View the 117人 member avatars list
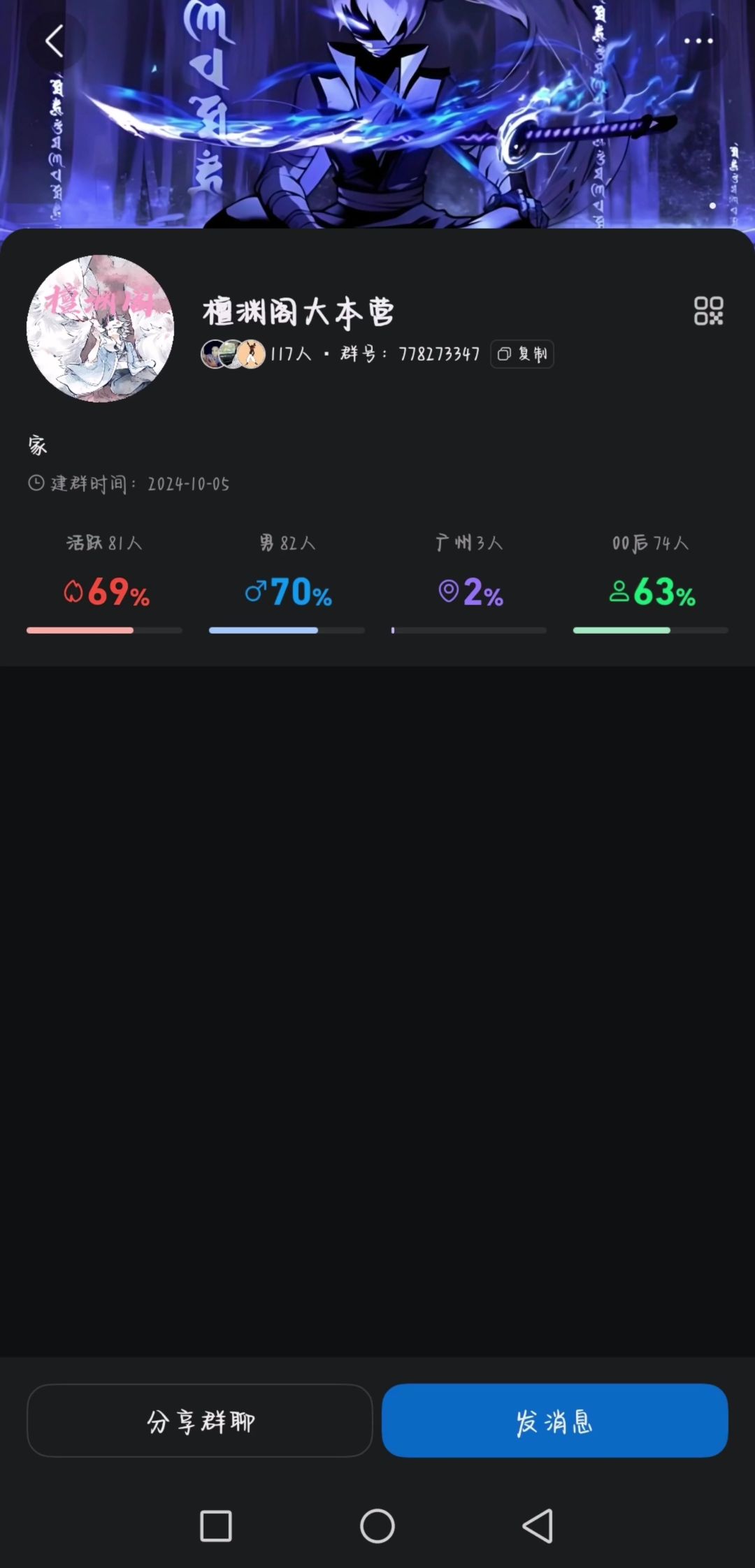Viewport: 755px width, 1568px height. pos(256,354)
